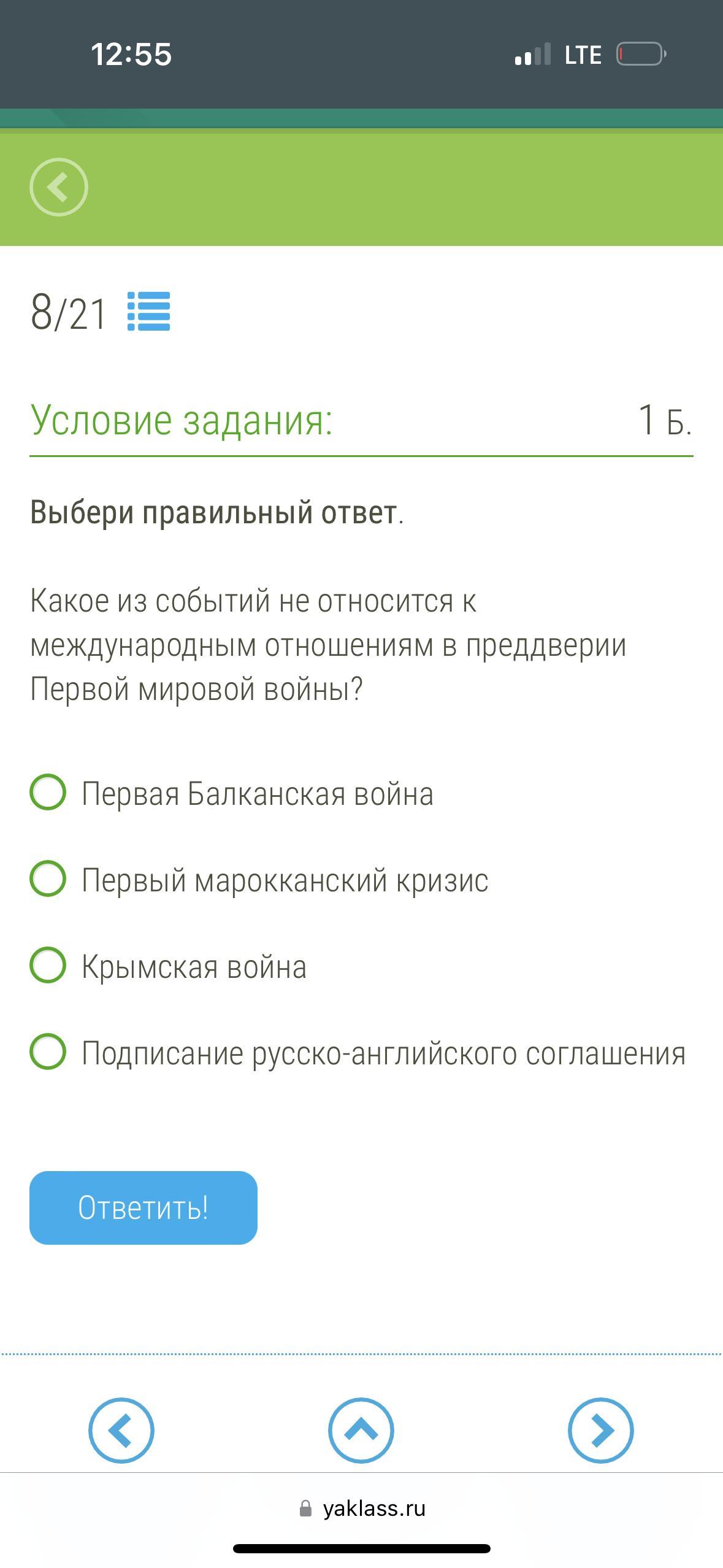Viewport: 723px width, 1568px height.
Task: Choose Первый марокканский кризис option
Action: point(48,878)
